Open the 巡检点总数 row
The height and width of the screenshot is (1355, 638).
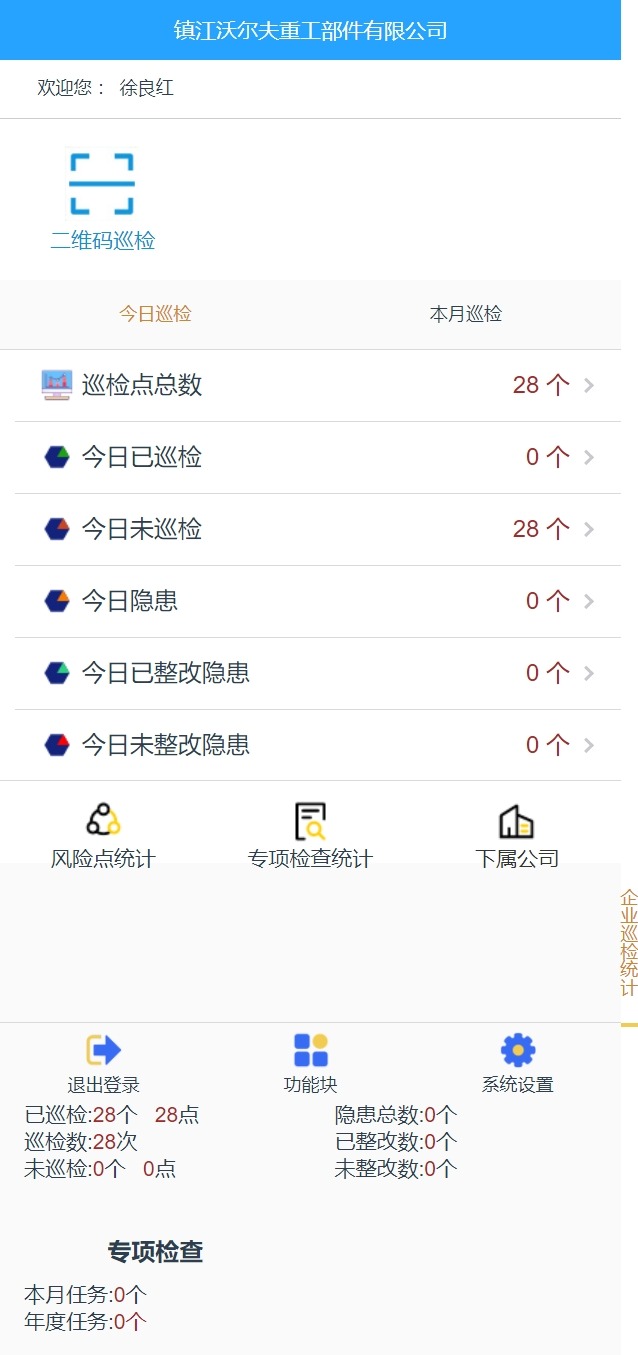pos(318,385)
